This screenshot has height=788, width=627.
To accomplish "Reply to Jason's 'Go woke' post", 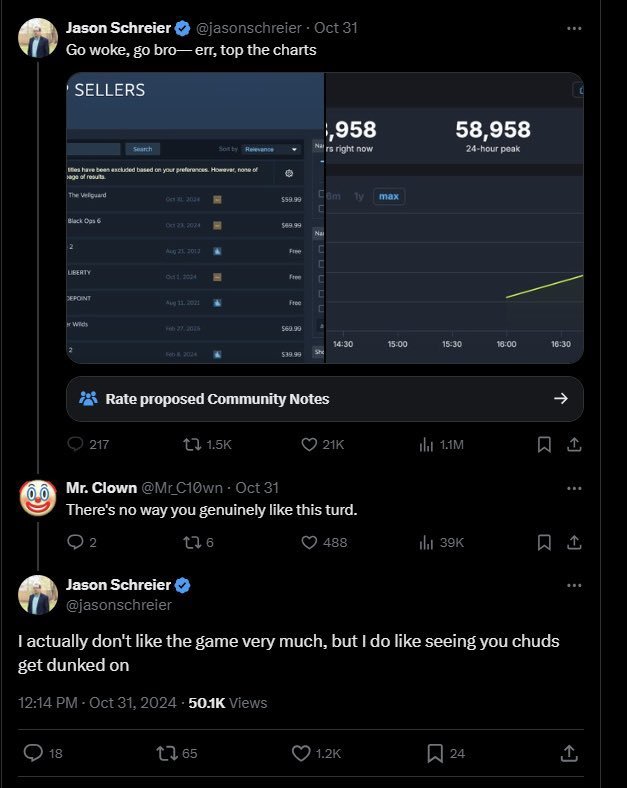I will click(76, 445).
